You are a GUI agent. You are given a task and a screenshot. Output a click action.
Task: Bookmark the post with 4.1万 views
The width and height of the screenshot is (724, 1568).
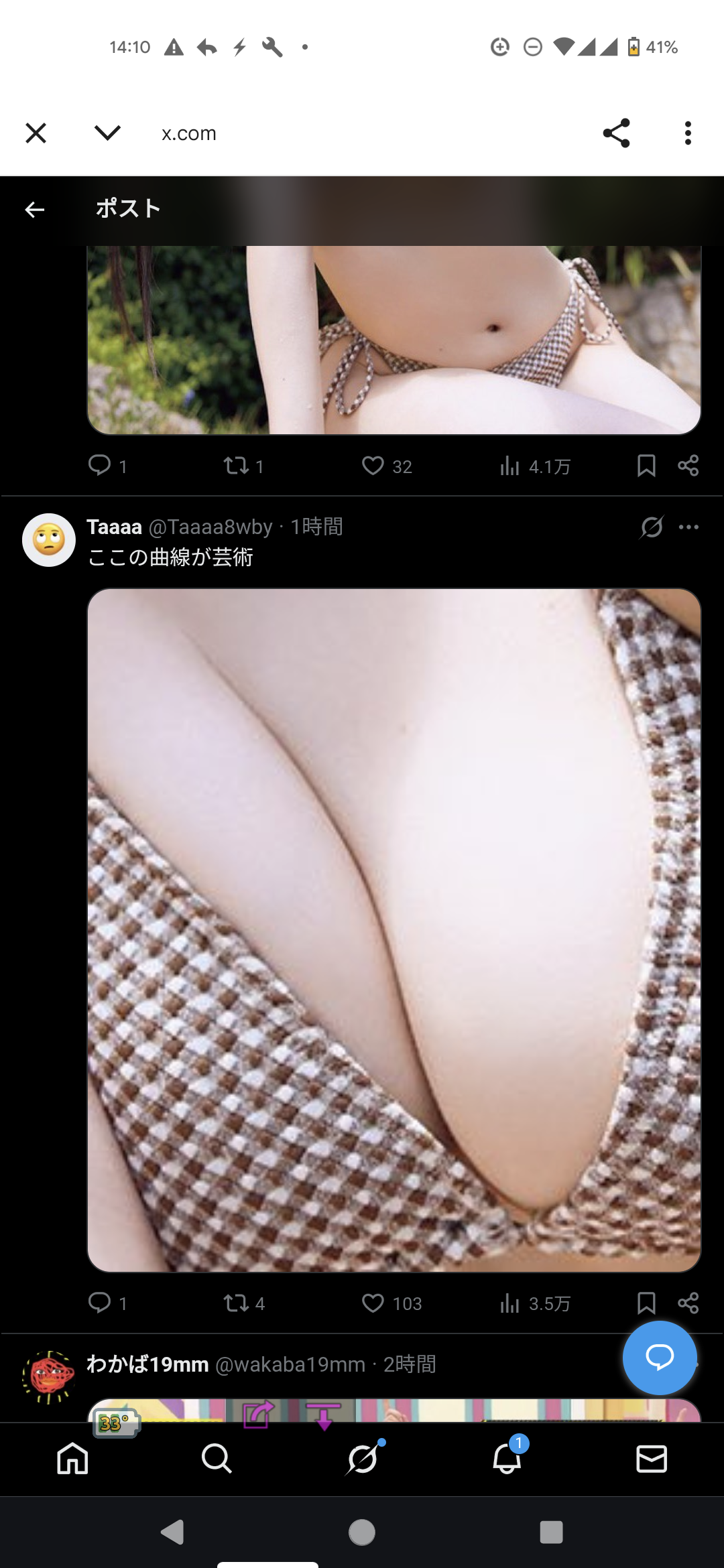click(x=646, y=466)
